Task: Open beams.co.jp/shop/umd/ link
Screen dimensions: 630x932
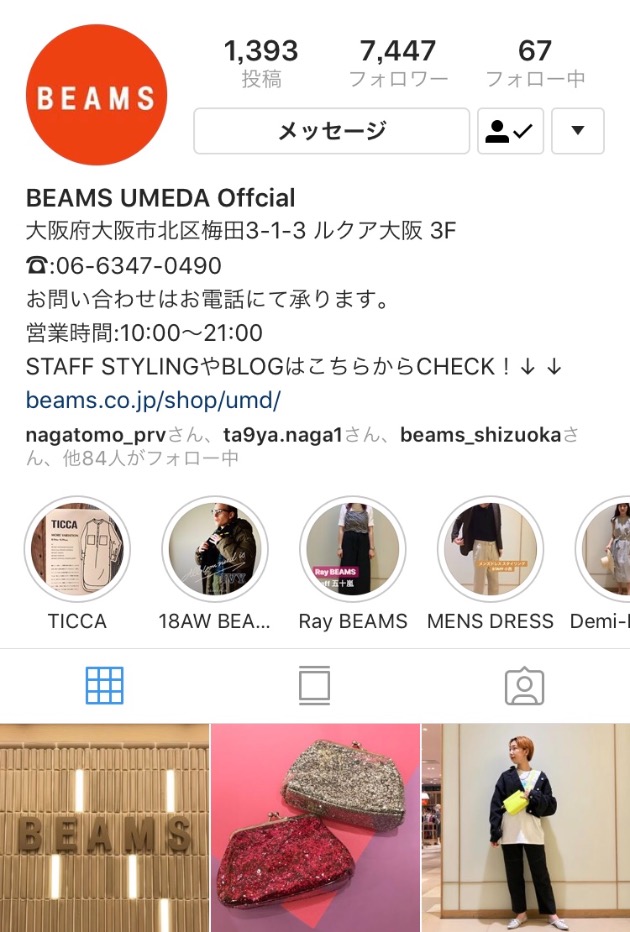Action: coord(153,401)
